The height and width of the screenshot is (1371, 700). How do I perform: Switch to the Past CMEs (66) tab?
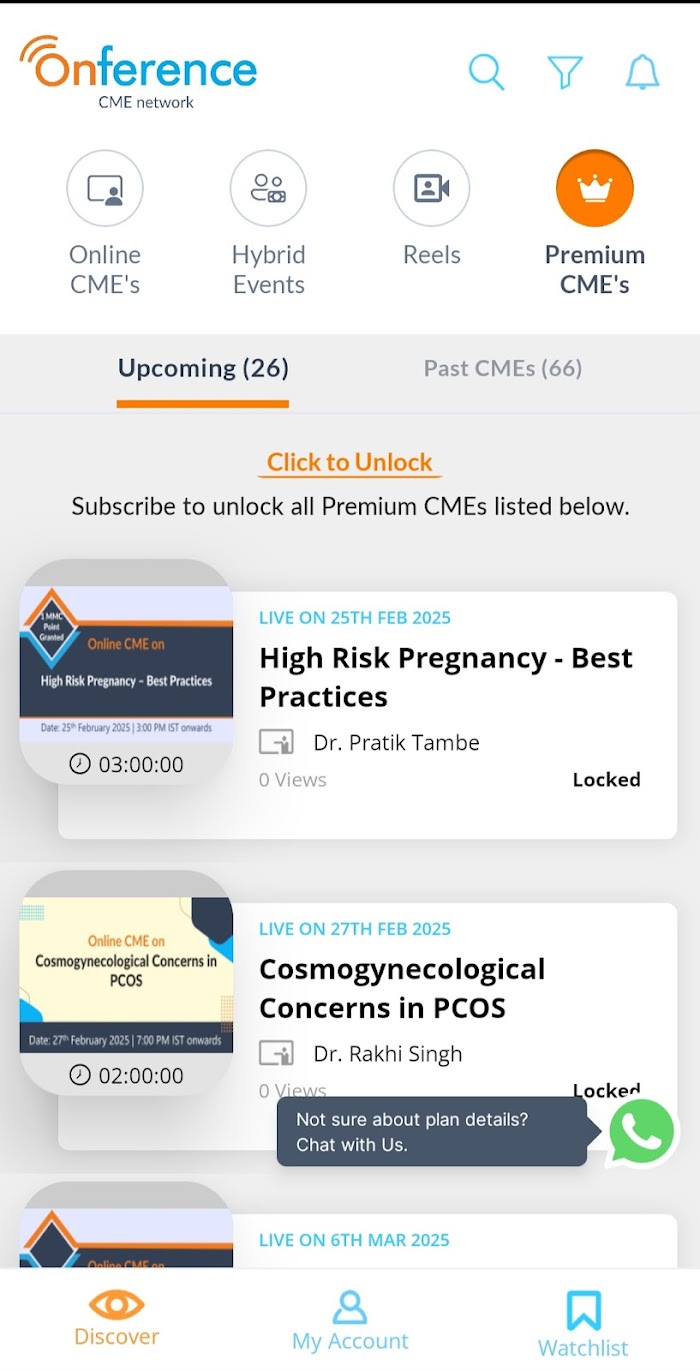coord(502,369)
